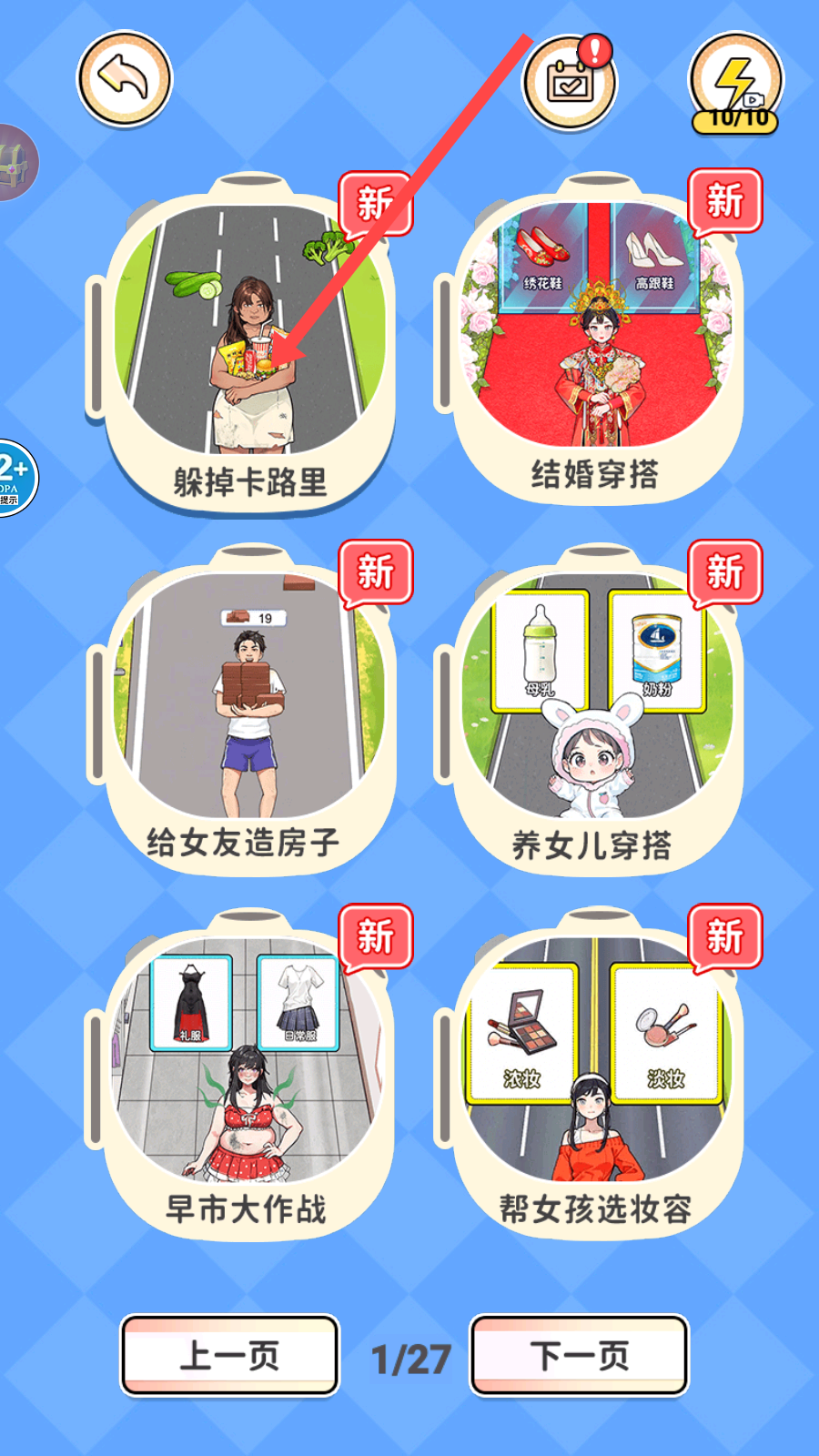Go to next page with 下一页

tap(580, 1355)
